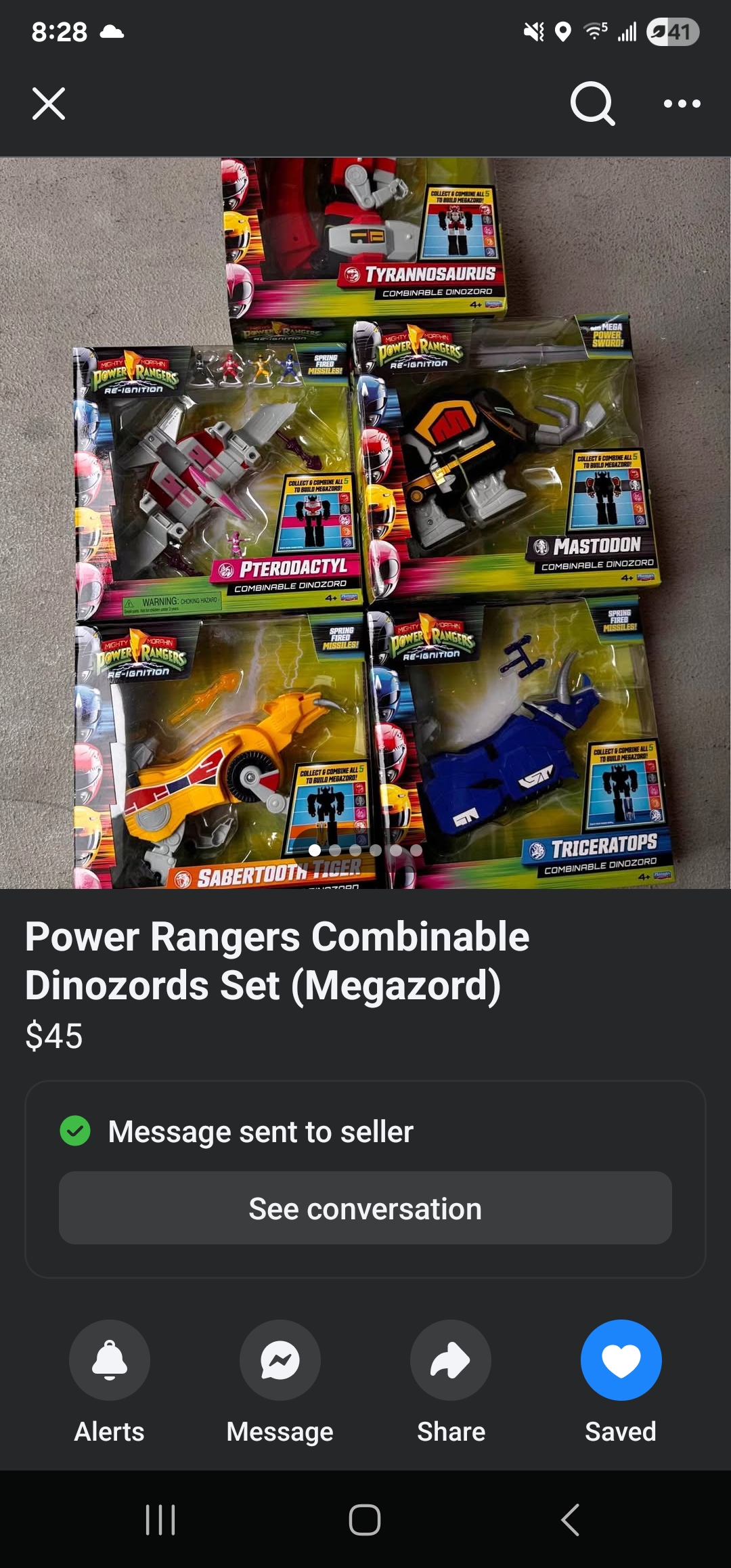Go to the home screen
The height and width of the screenshot is (1568, 731).
point(365,1520)
